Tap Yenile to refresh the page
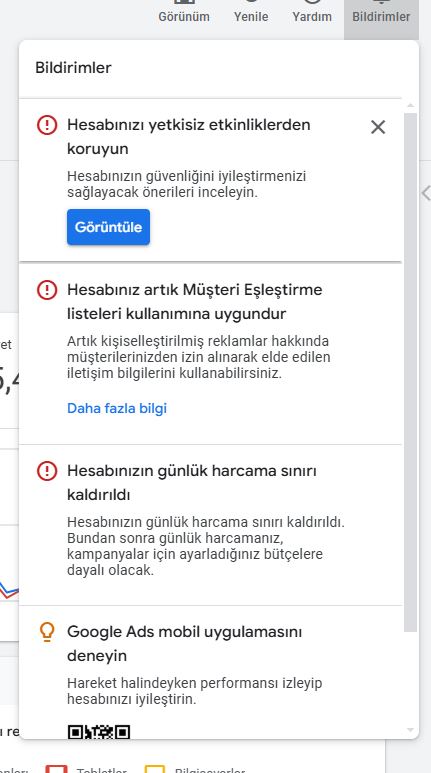The image size is (431, 773). click(x=251, y=12)
